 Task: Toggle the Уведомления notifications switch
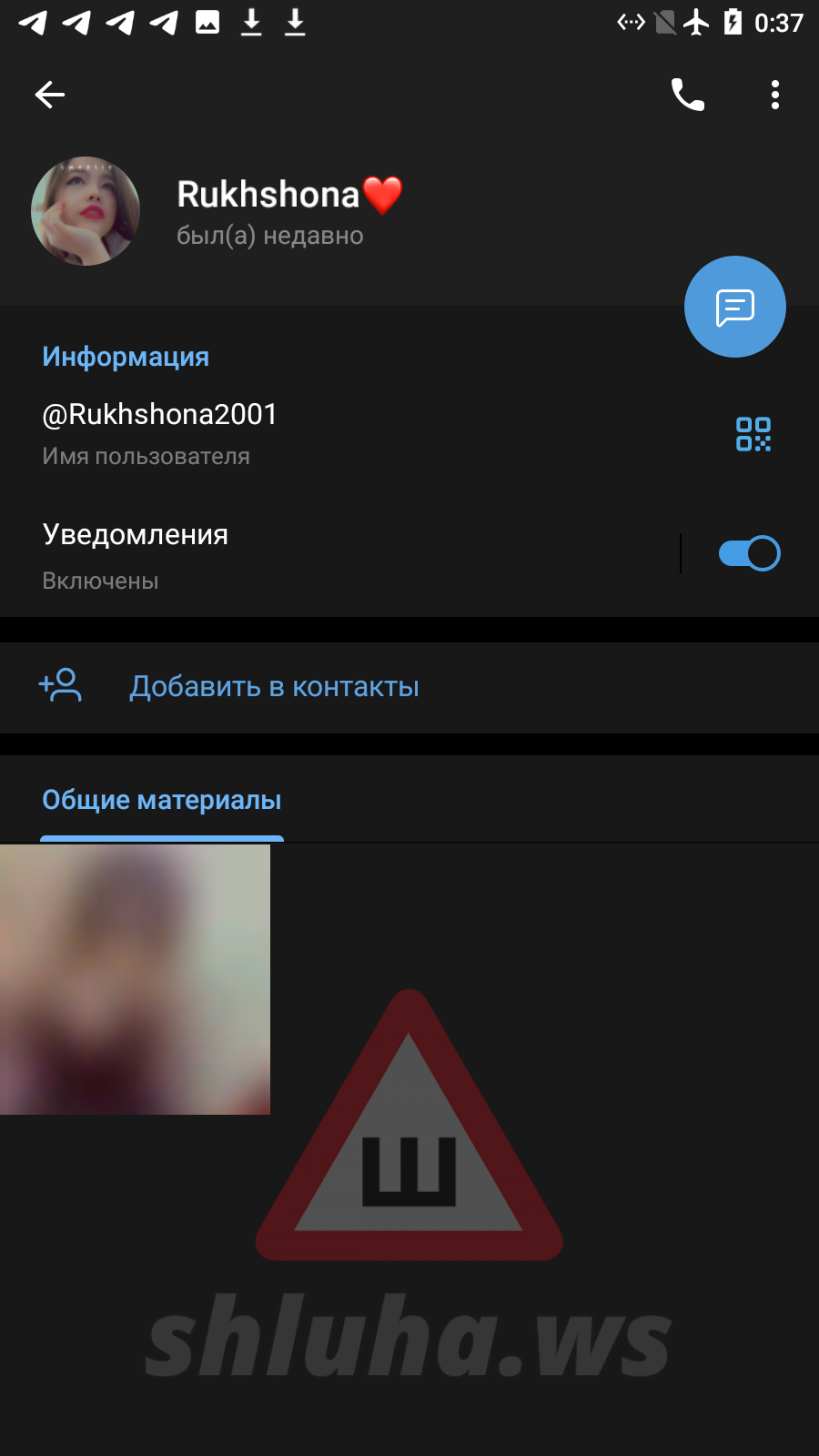pyautogui.click(x=749, y=553)
